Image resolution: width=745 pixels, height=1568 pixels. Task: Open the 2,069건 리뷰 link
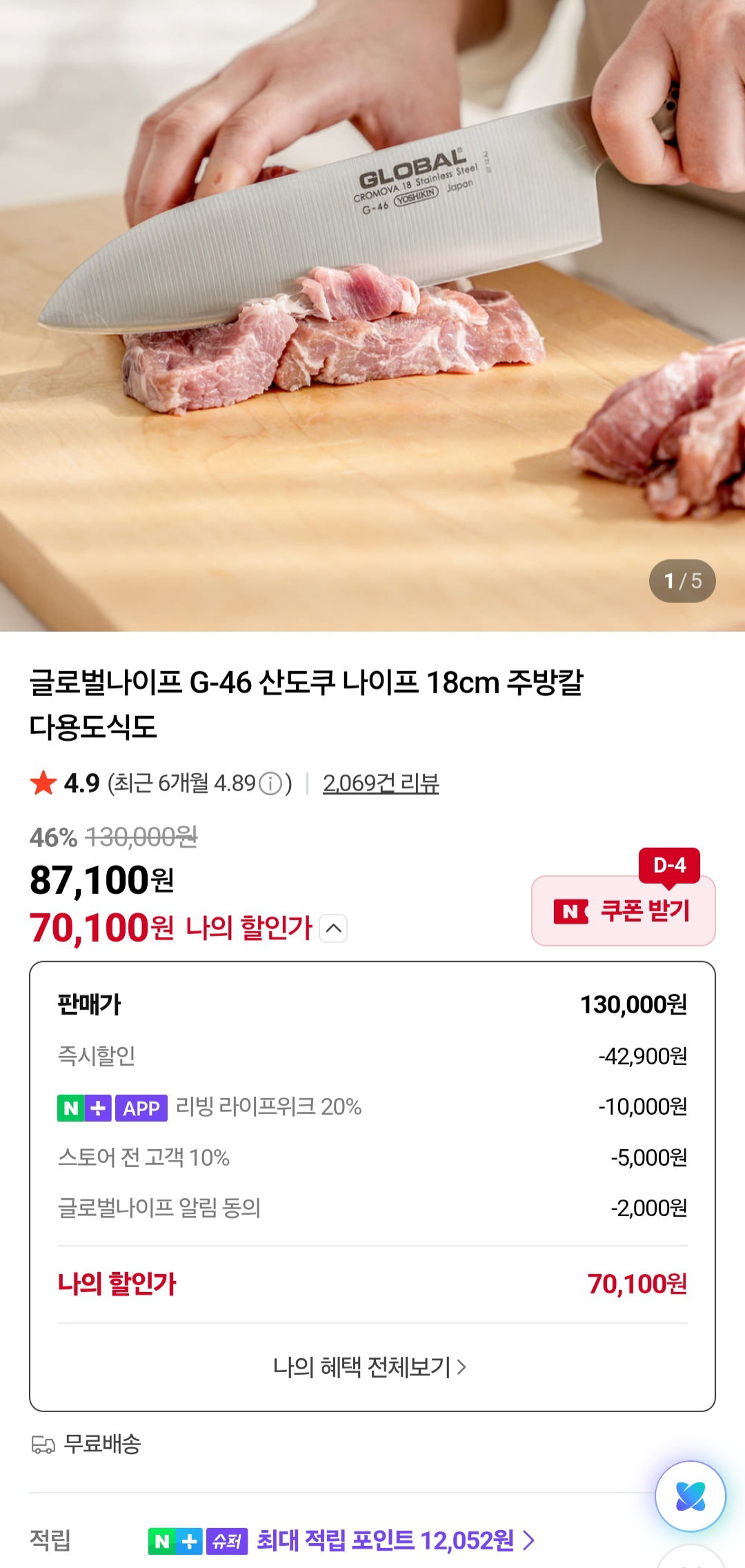(381, 783)
